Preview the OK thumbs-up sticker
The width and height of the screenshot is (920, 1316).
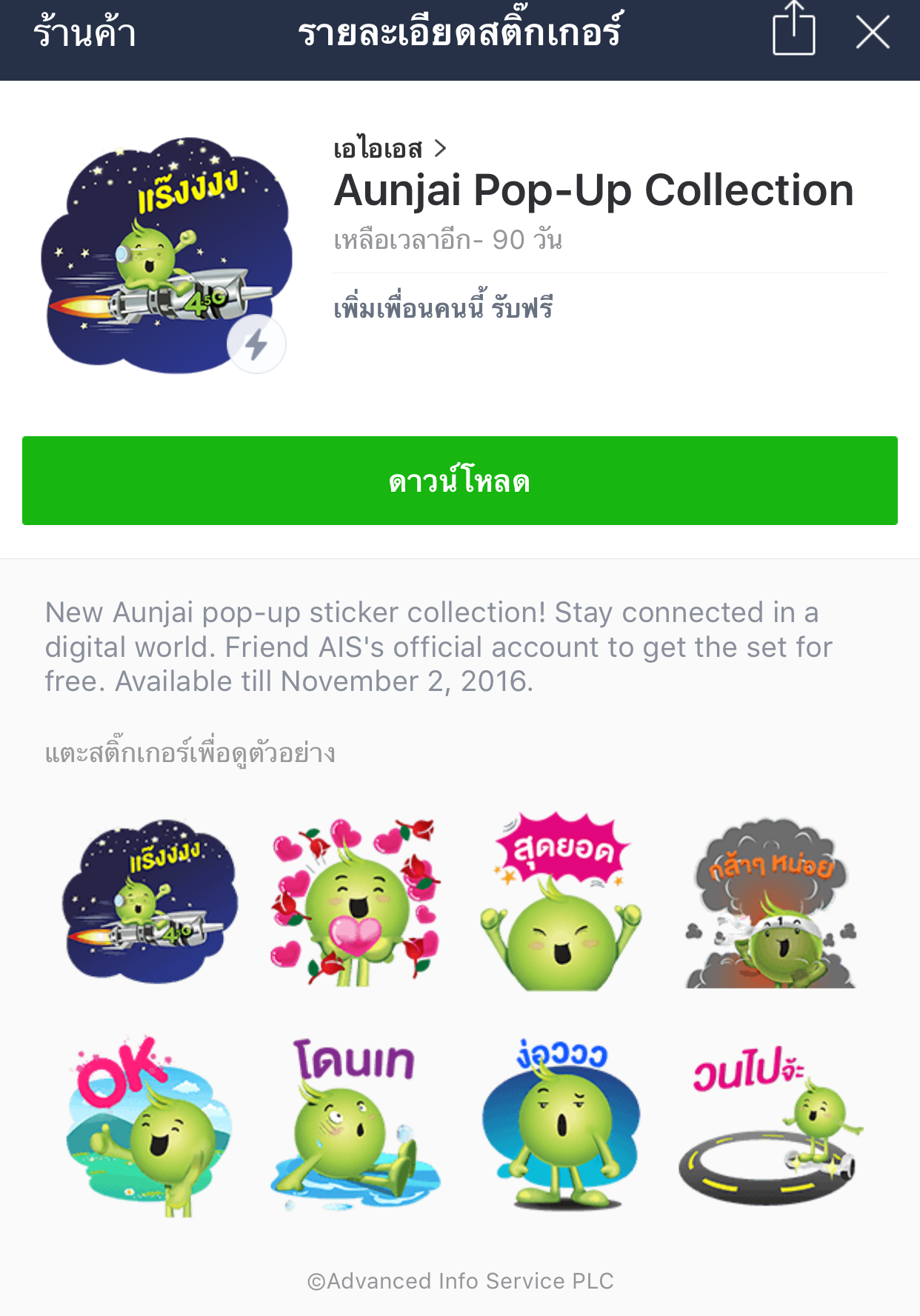click(150, 1123)
